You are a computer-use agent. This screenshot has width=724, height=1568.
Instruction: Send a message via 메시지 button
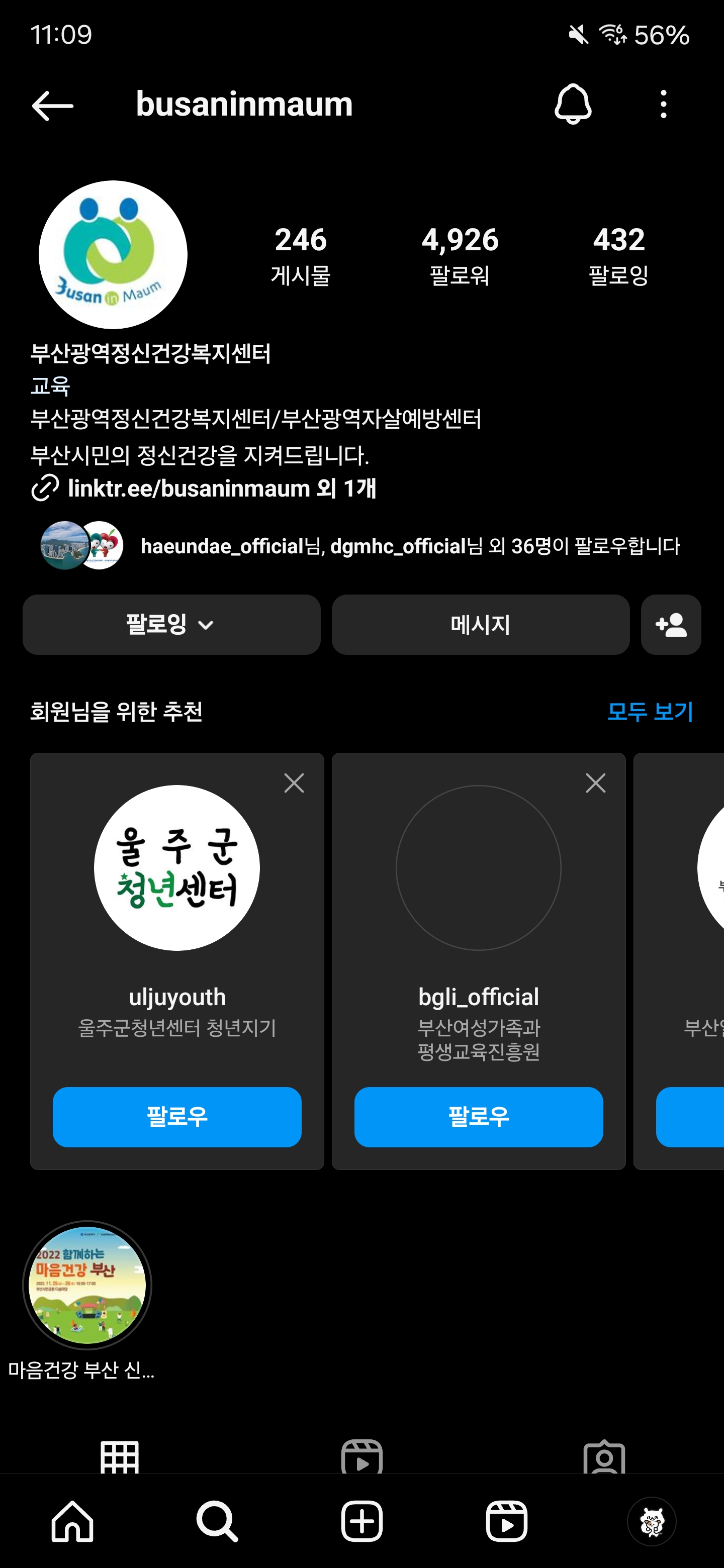coord(481,625)
